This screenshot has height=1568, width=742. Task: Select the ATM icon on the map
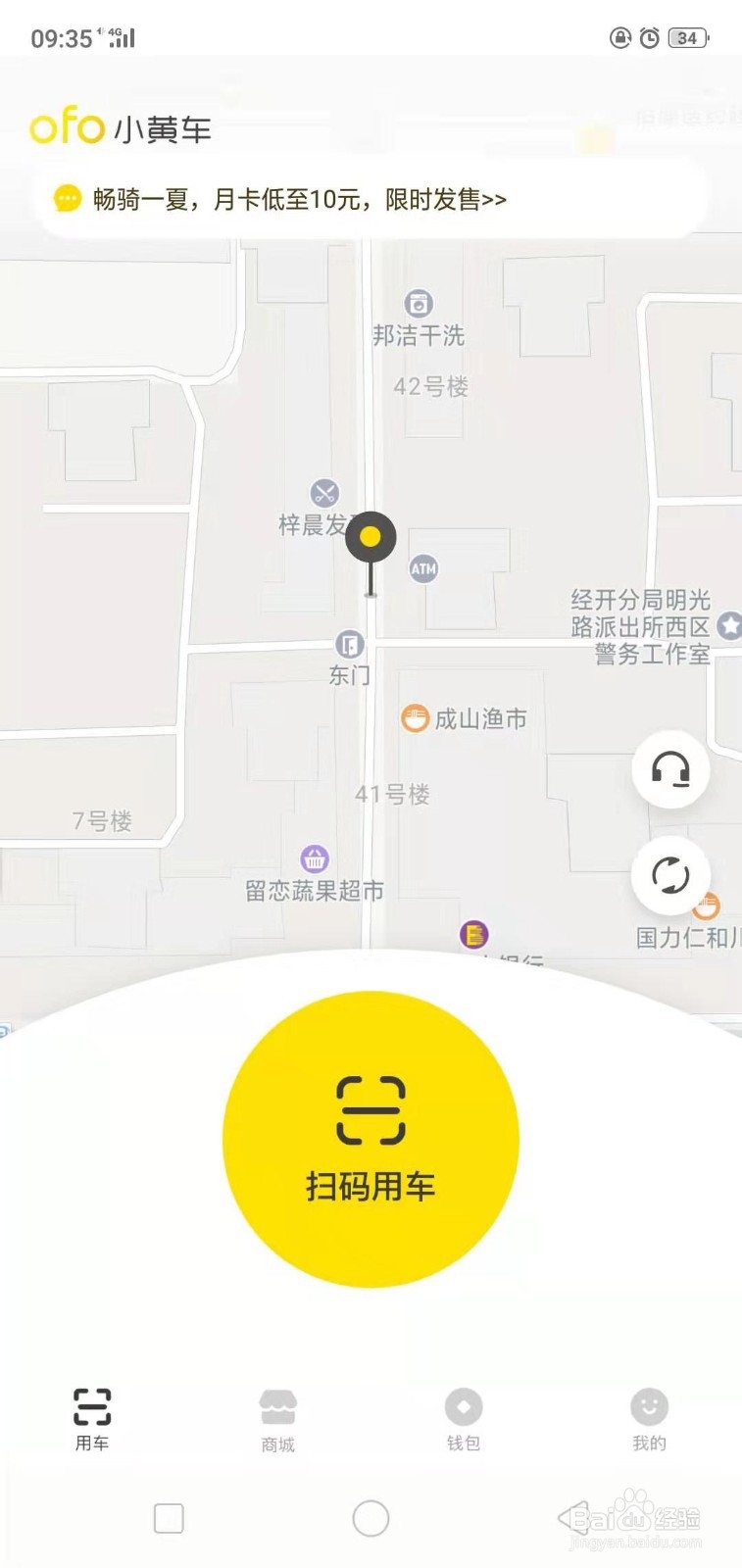click(423, 568)
